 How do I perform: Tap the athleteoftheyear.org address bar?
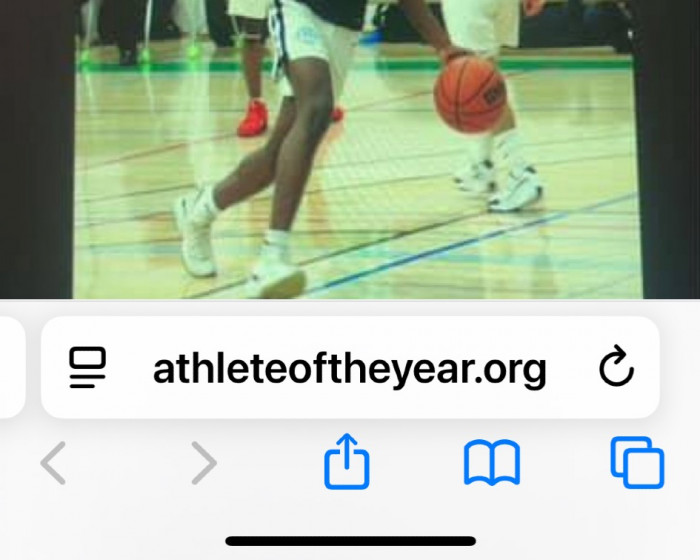click(x=349, y=369)
